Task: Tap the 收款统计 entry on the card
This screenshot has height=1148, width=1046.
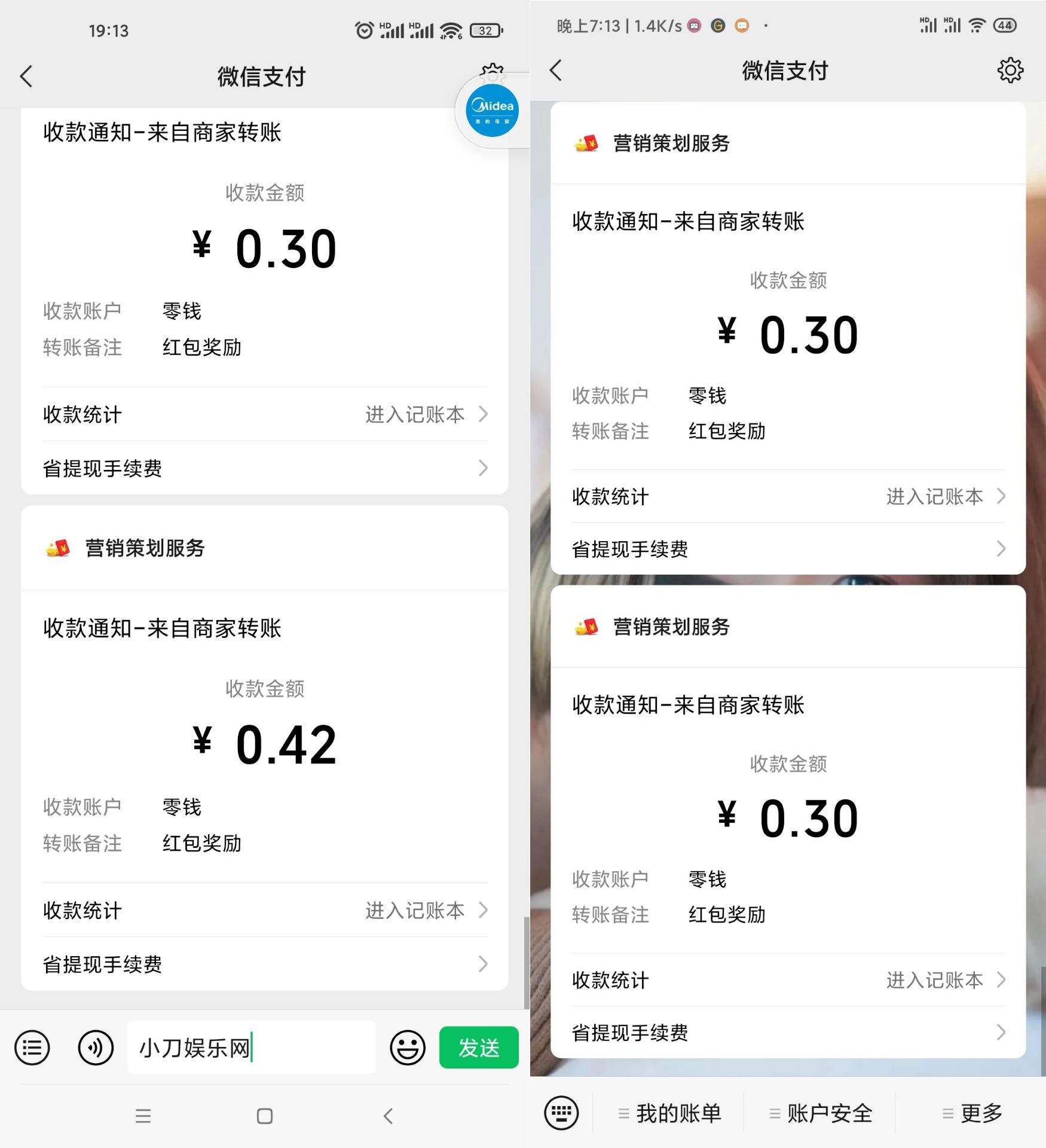Action: pos(81,414)
